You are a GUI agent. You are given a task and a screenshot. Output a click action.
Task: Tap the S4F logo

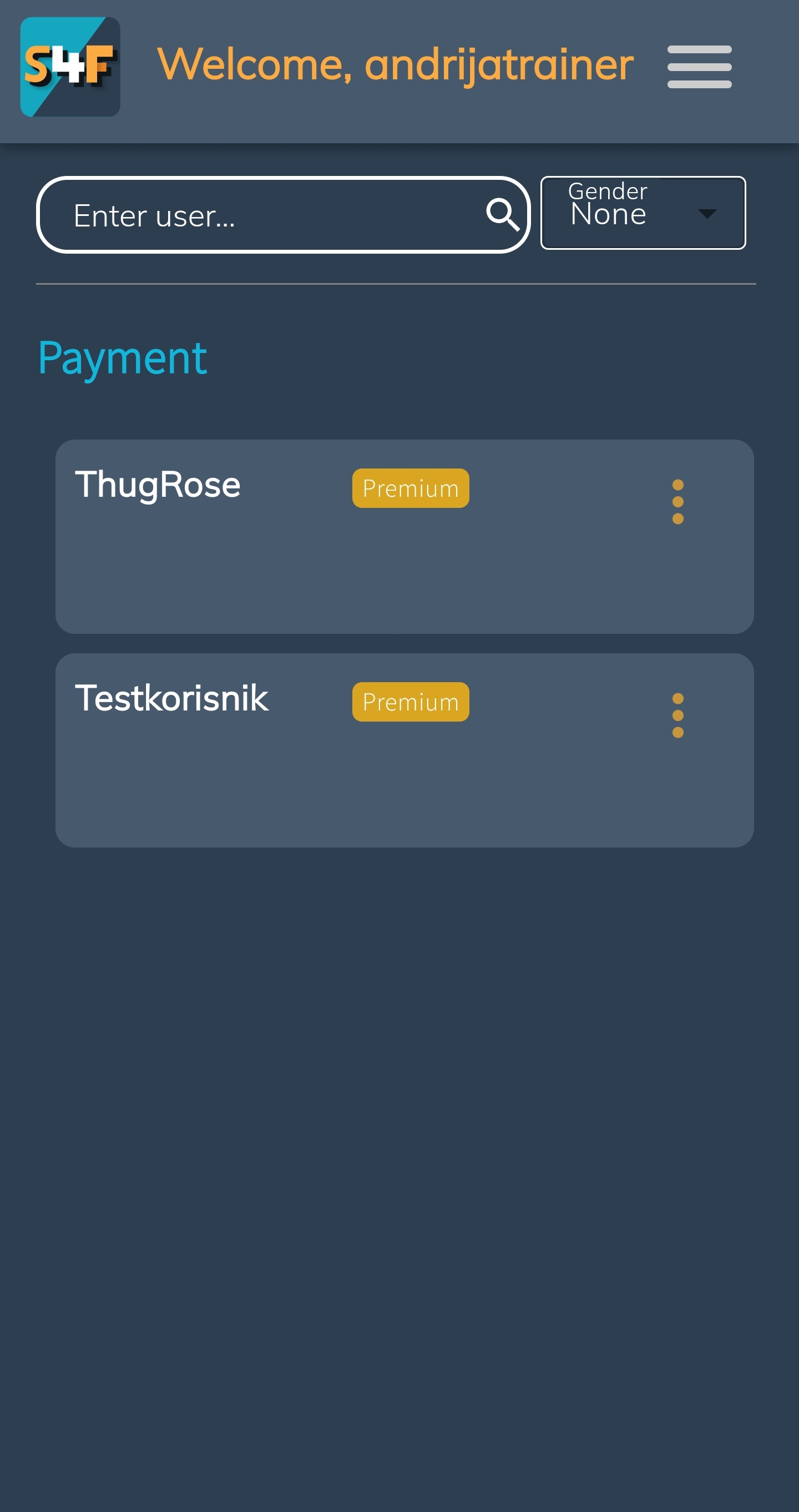[x=70, y=66]
